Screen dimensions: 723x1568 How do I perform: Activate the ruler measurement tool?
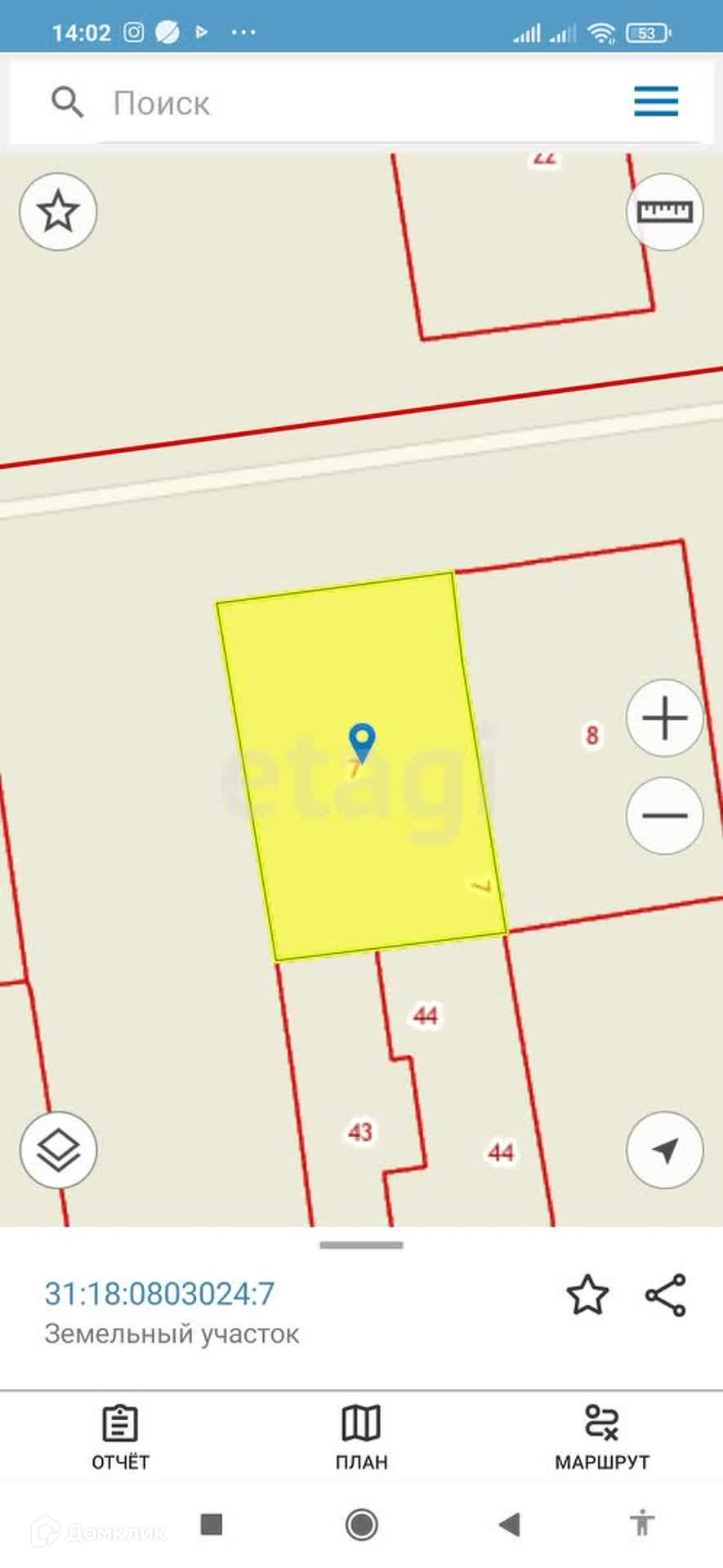click(664, 212)
